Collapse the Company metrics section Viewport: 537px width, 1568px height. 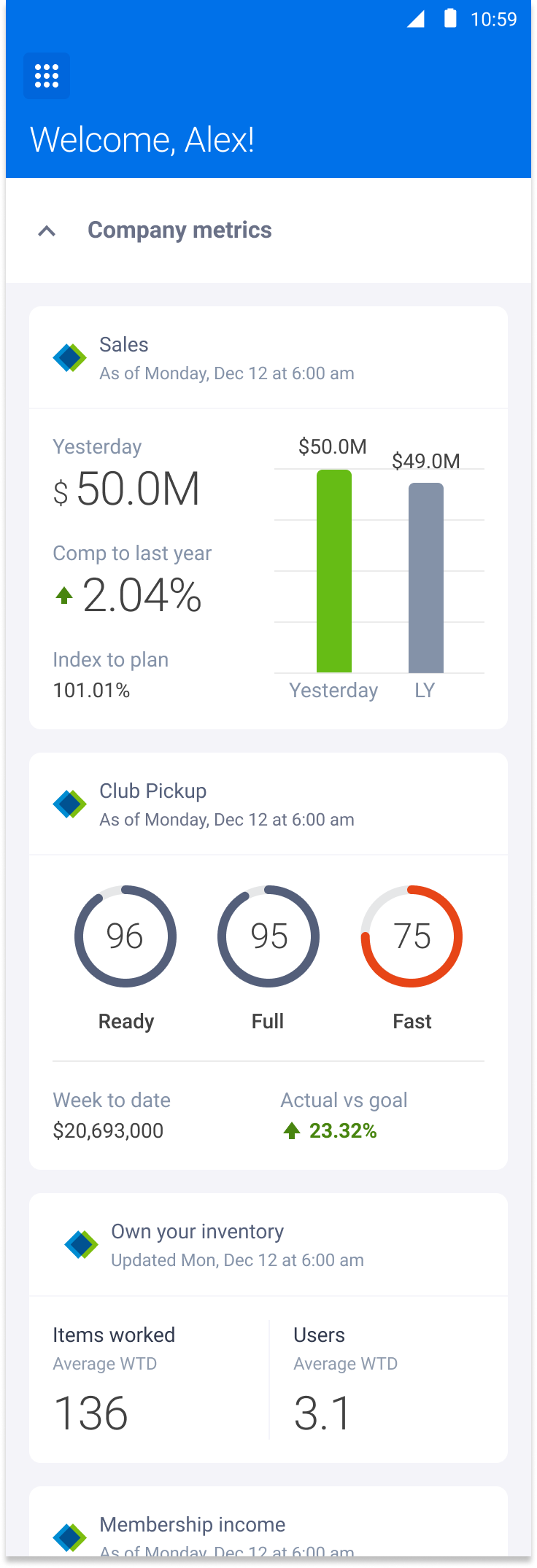(47, 231)
